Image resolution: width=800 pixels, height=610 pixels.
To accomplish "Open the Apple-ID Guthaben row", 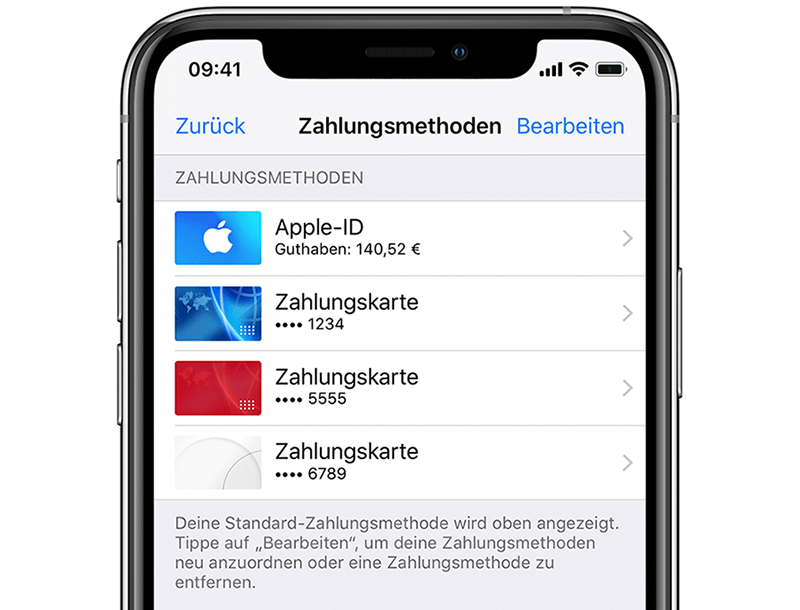I will pos(400,238).
